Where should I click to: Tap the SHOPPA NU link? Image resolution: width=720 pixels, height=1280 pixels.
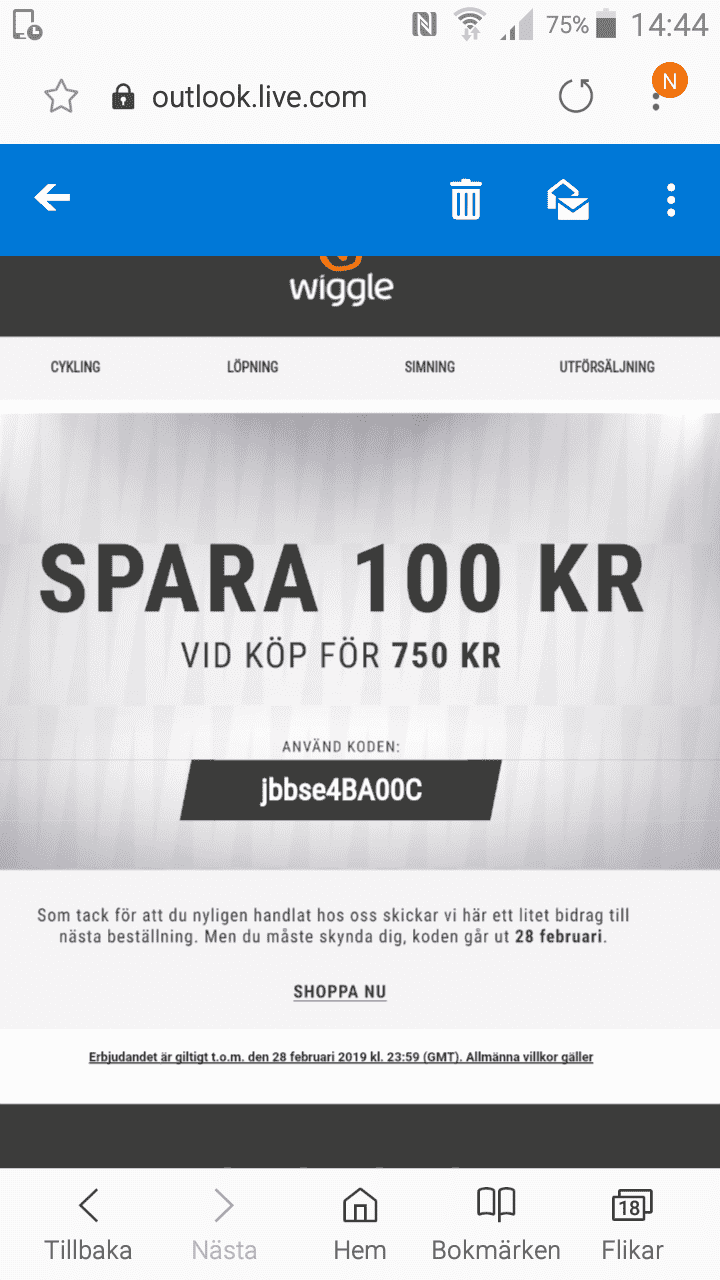point(340,992)
